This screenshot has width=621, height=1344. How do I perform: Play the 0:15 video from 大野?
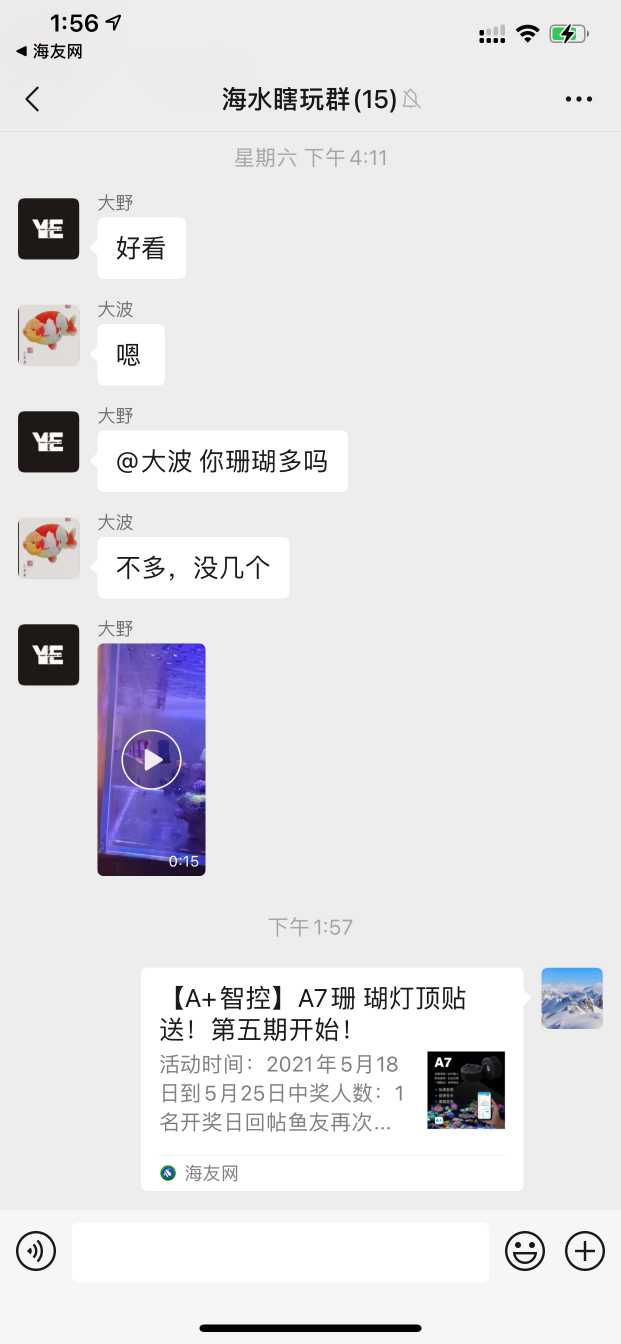point(151,760)
